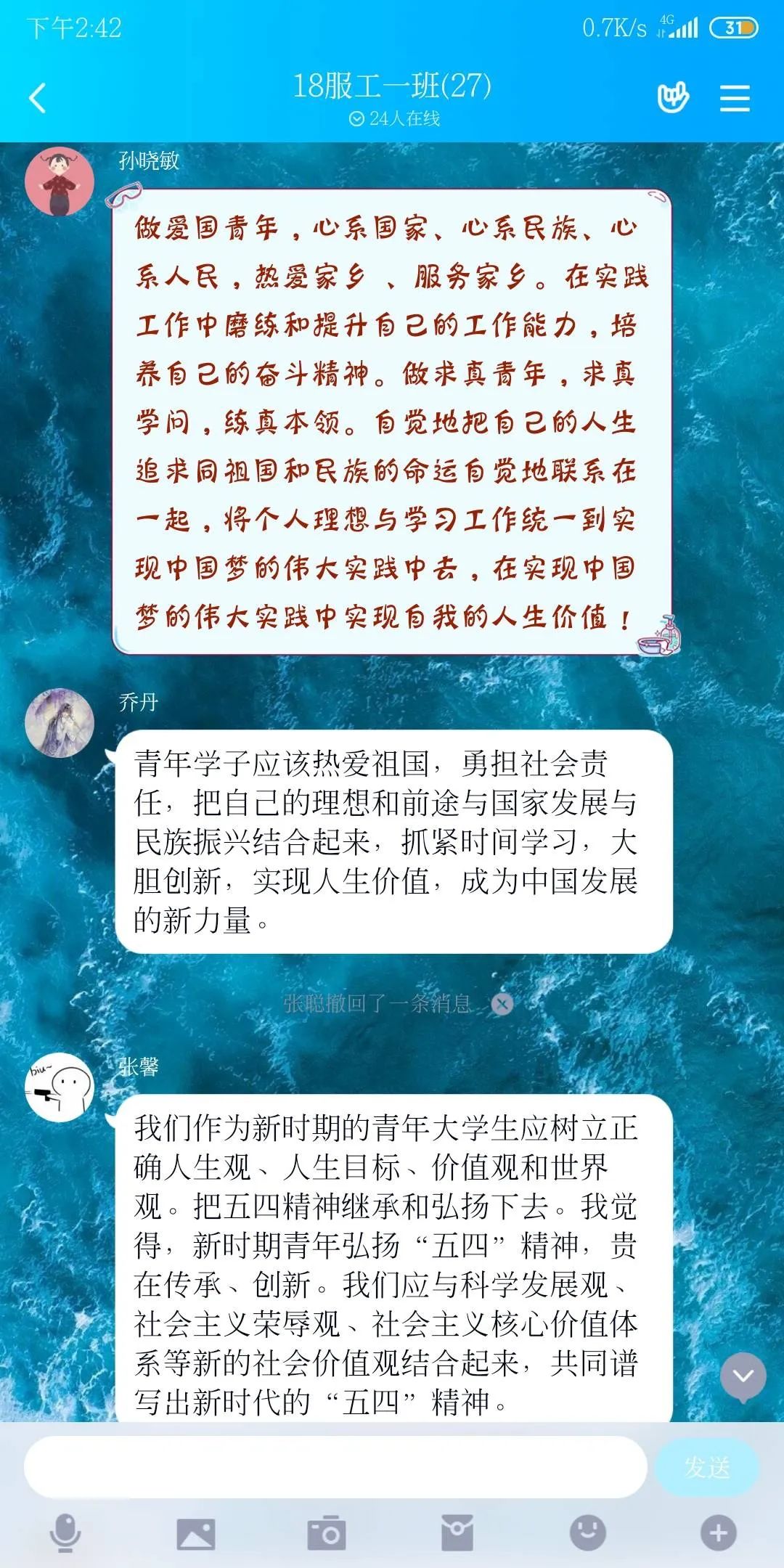Open the photo gallery picker

tap(196, 1533)
